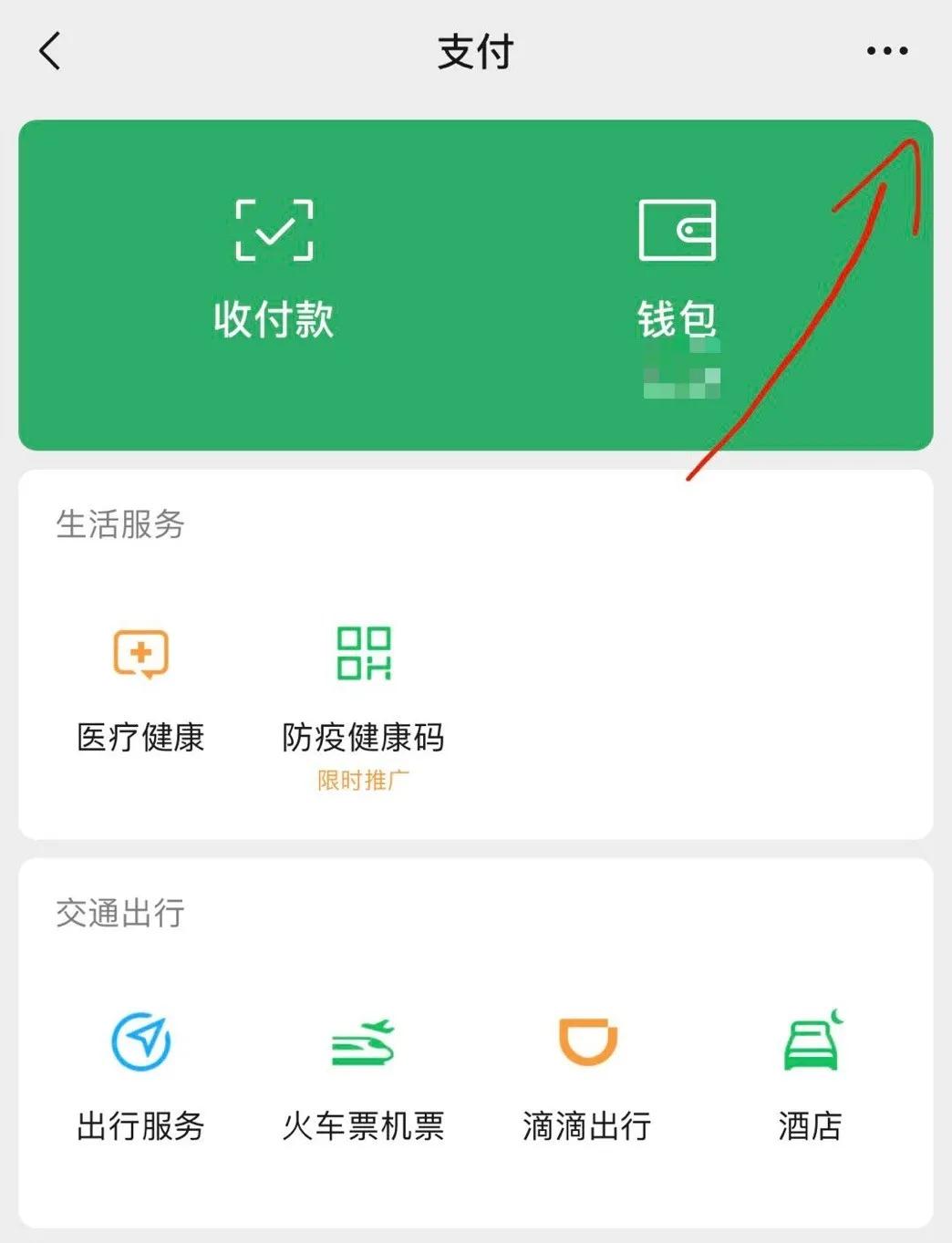Screen dimensions: 952x1243
Task: Launch 滴滴出行 ride-hailing service icon
Action: point(586,1040)
